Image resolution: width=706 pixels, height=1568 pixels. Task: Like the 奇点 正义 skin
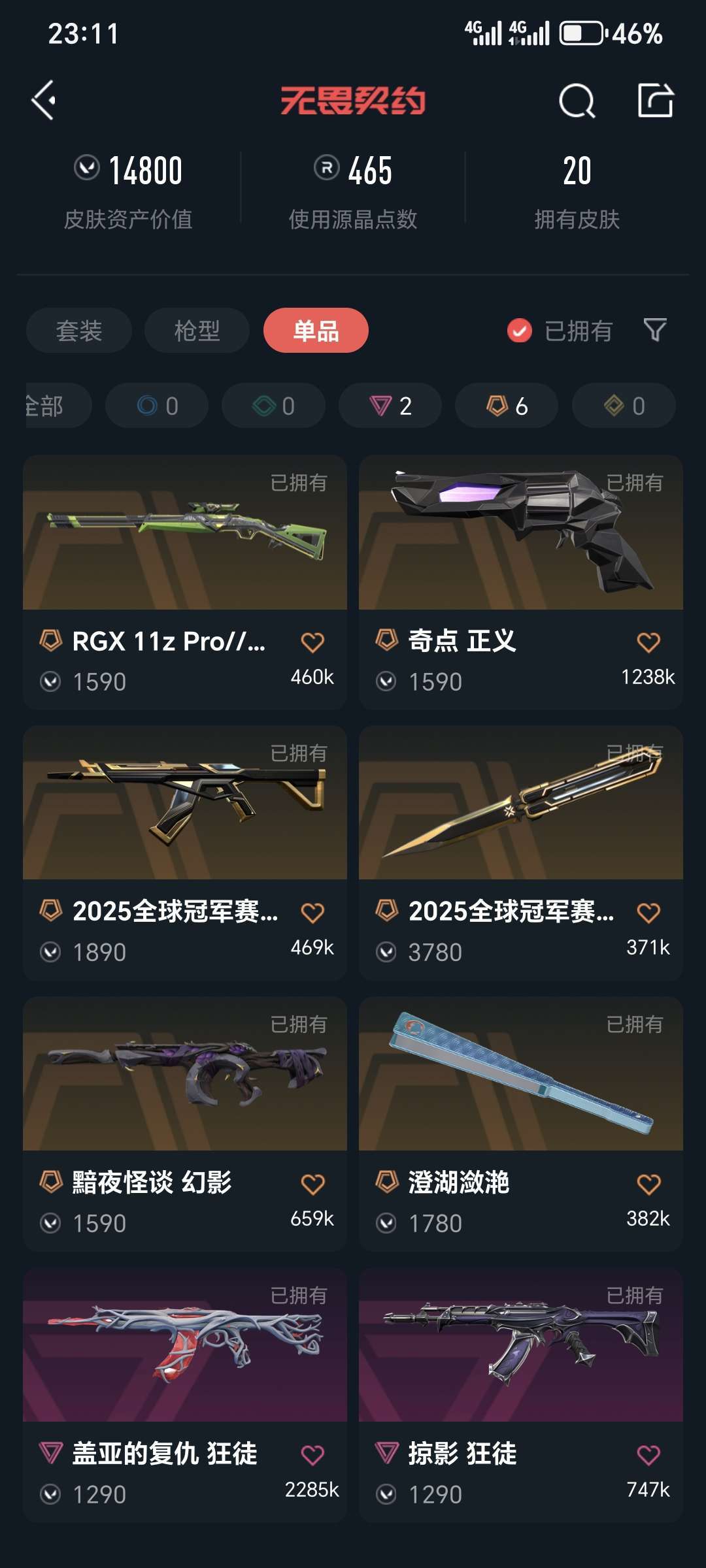[x=648, y=642]
